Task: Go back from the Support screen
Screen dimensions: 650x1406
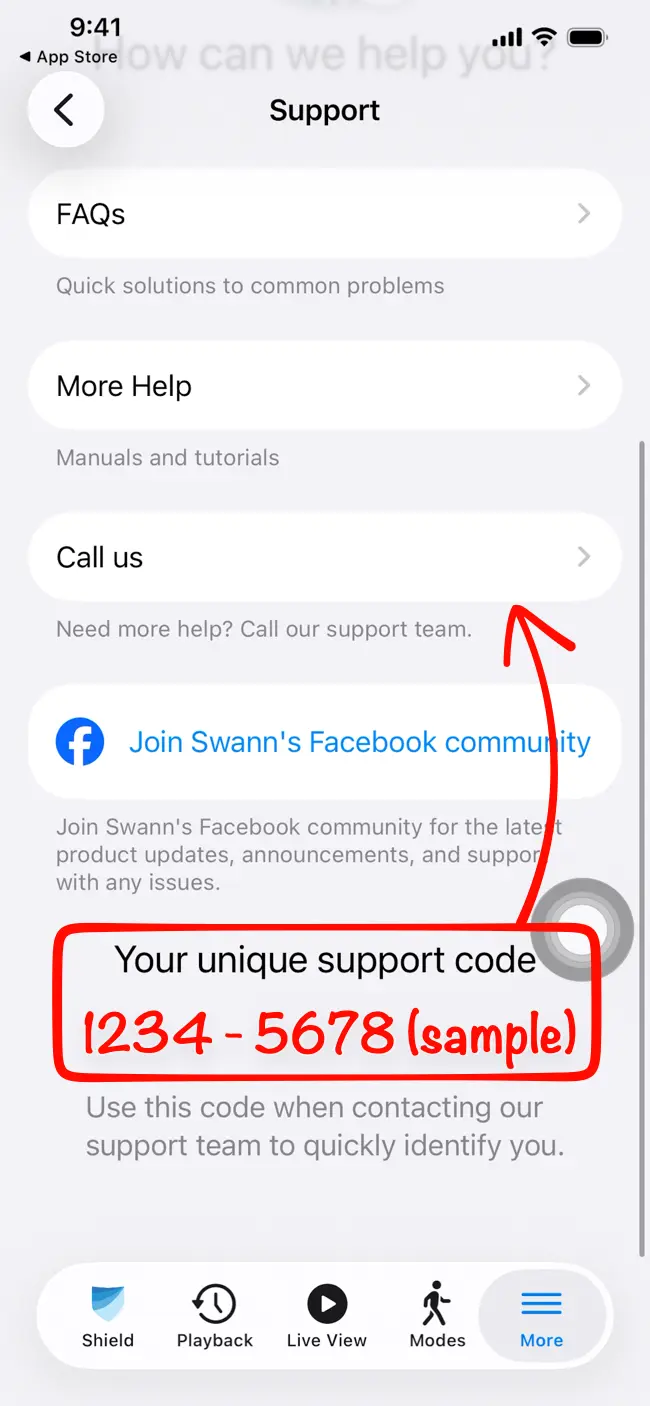Action: pyautogui.click(x=65, y=110)
